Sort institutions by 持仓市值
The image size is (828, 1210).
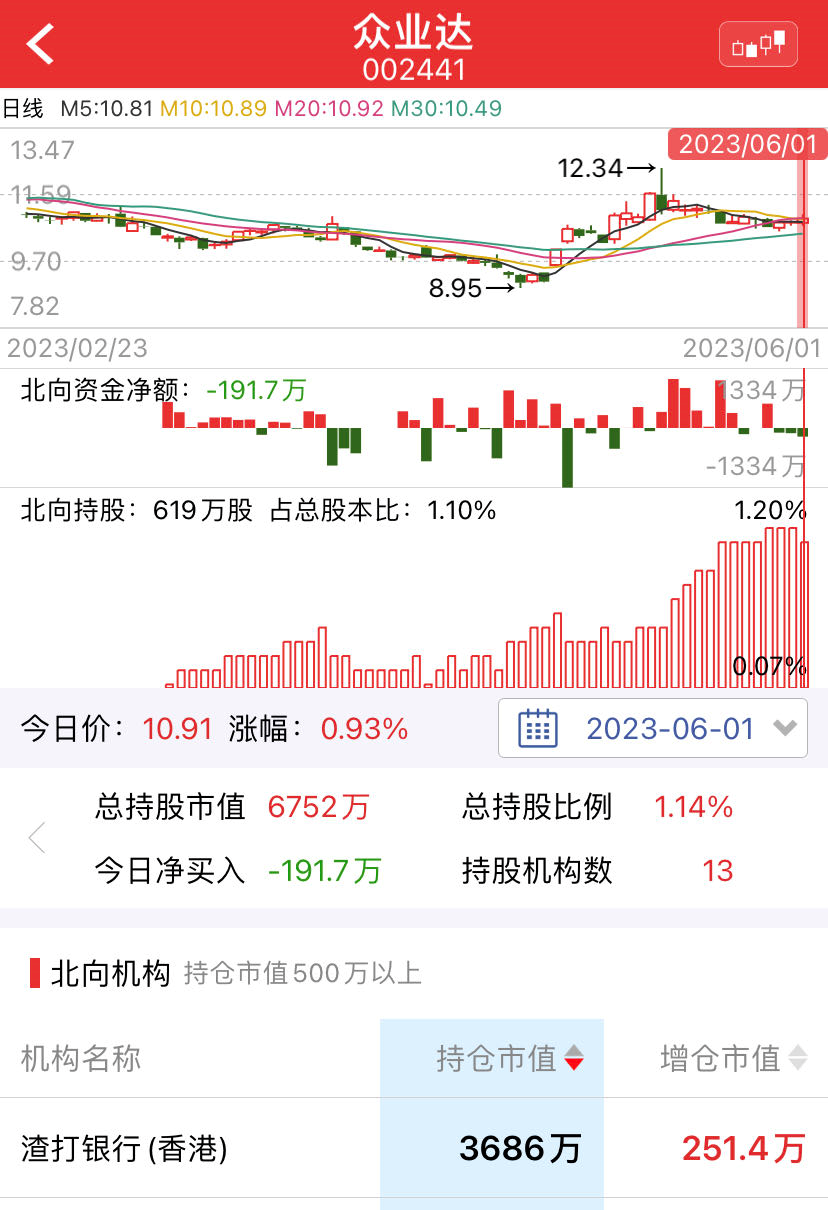(508, 1057)
